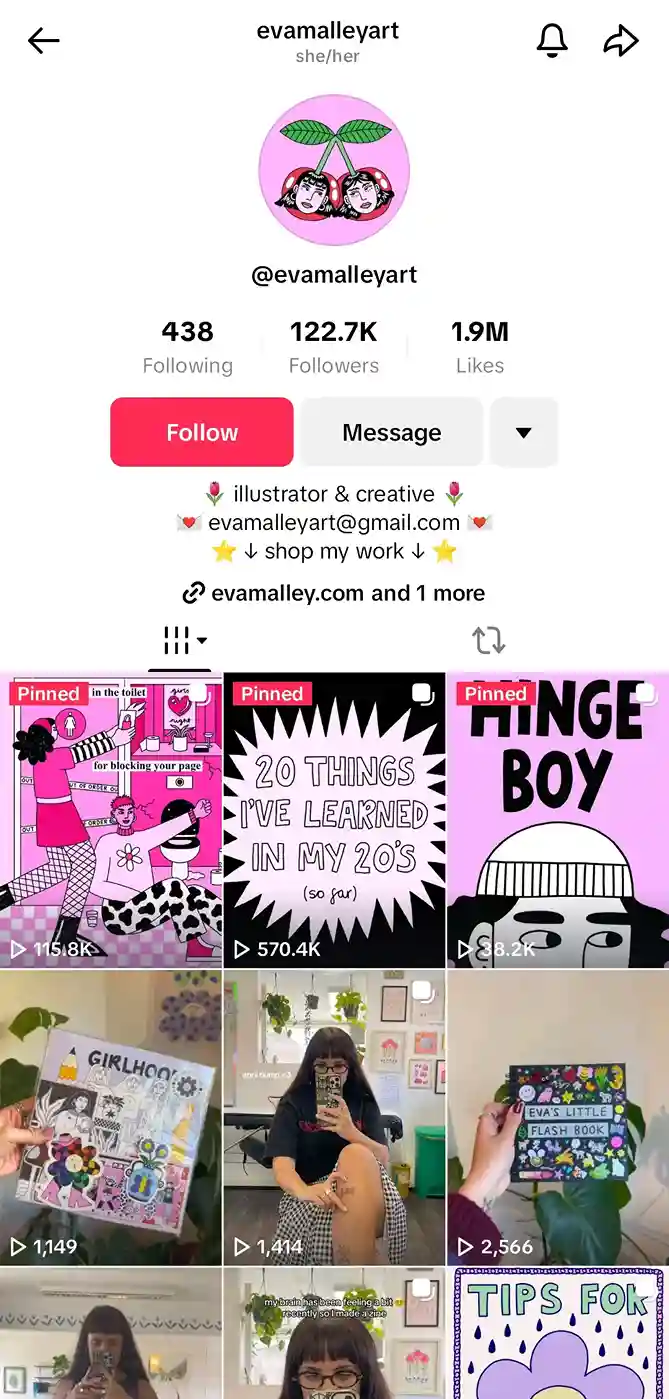Screen dimensions: 669x1399
Task: Open the mirror selfie video with 1,414 views
Action: pos(334,1118)
